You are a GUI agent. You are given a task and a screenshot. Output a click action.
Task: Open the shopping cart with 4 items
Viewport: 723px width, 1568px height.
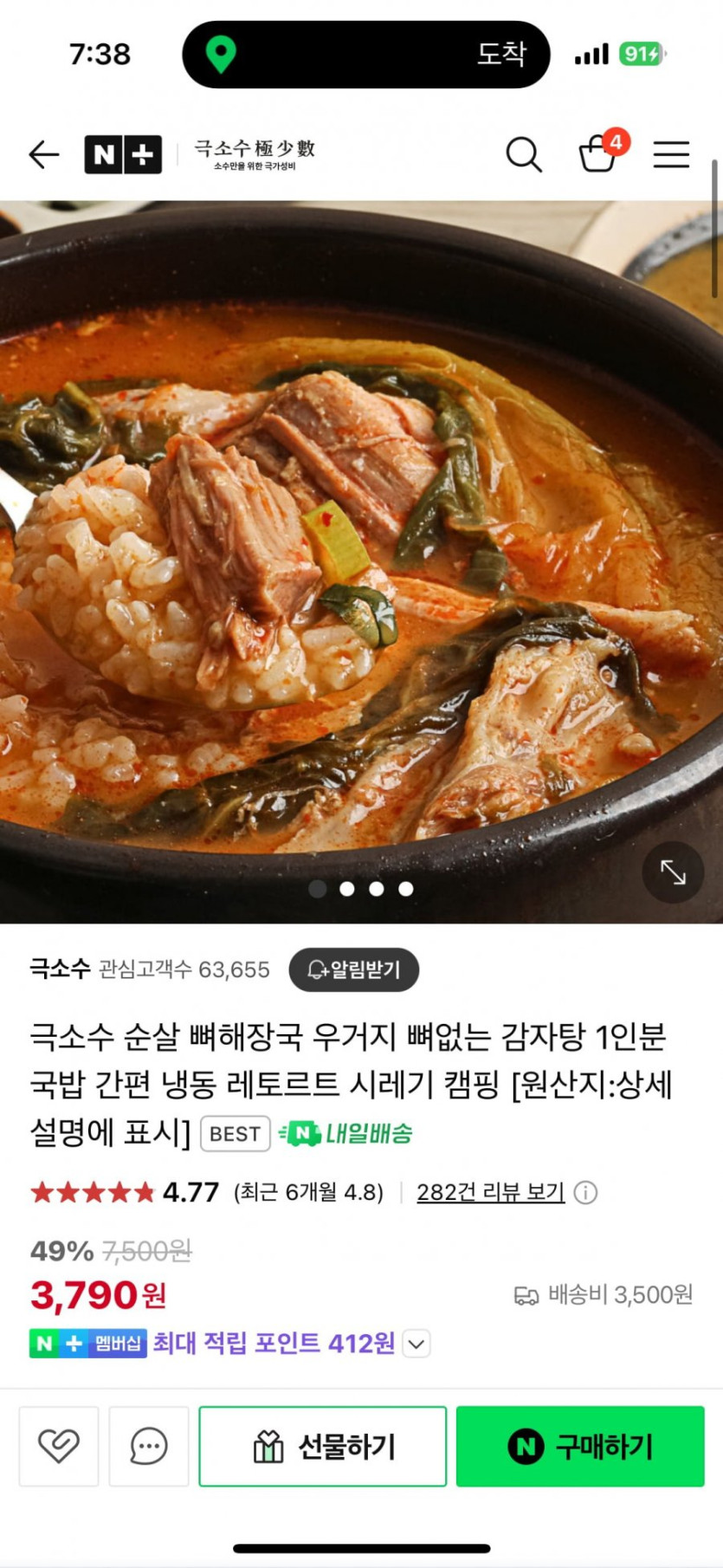pyautogui.click(x=599, y=153)
